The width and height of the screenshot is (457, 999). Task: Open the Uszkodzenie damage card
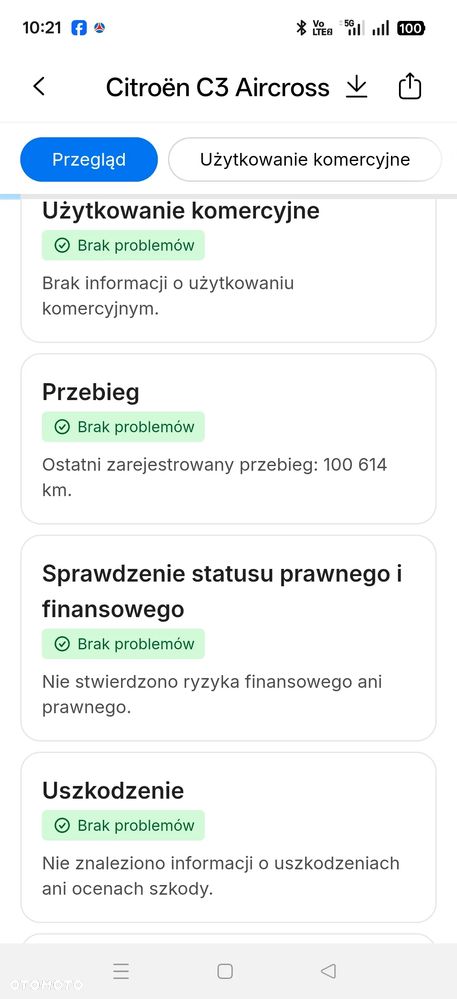point(228,837)
